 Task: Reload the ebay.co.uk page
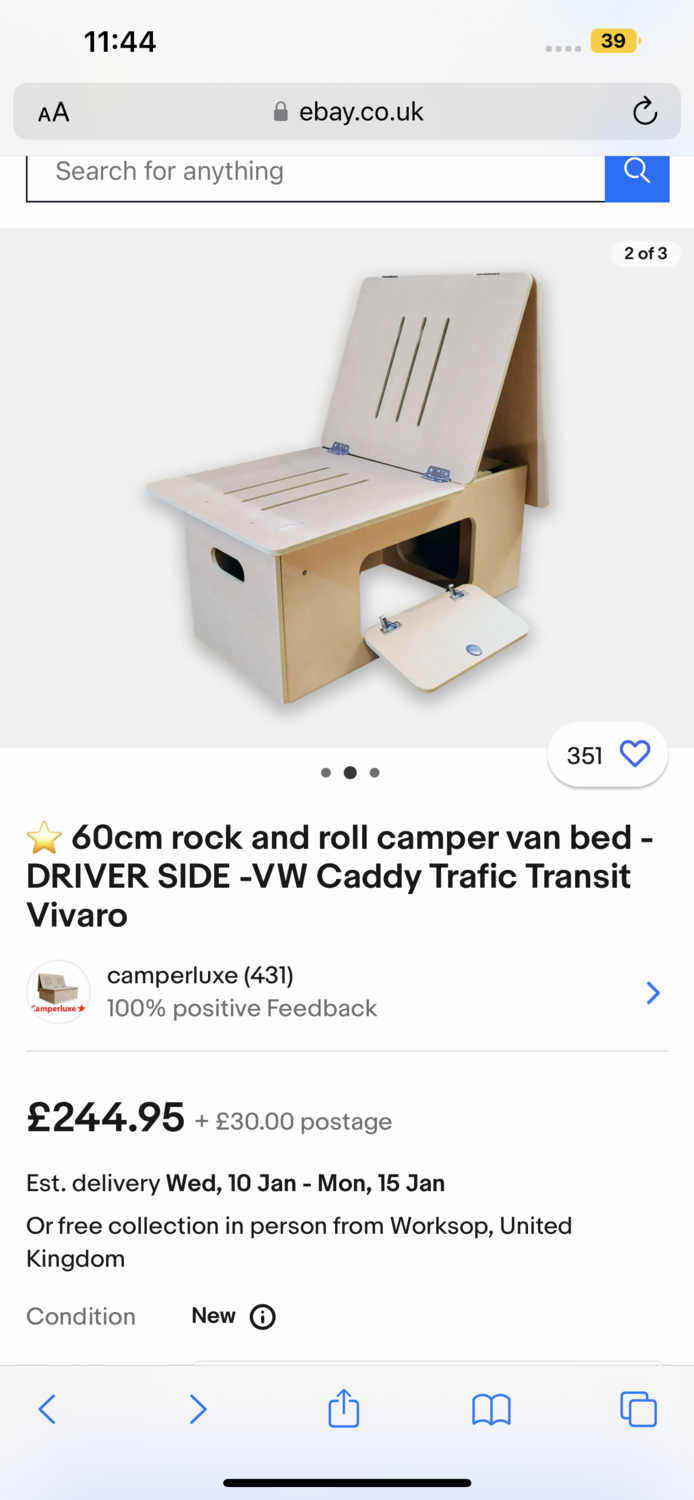[x=645, y=112]
